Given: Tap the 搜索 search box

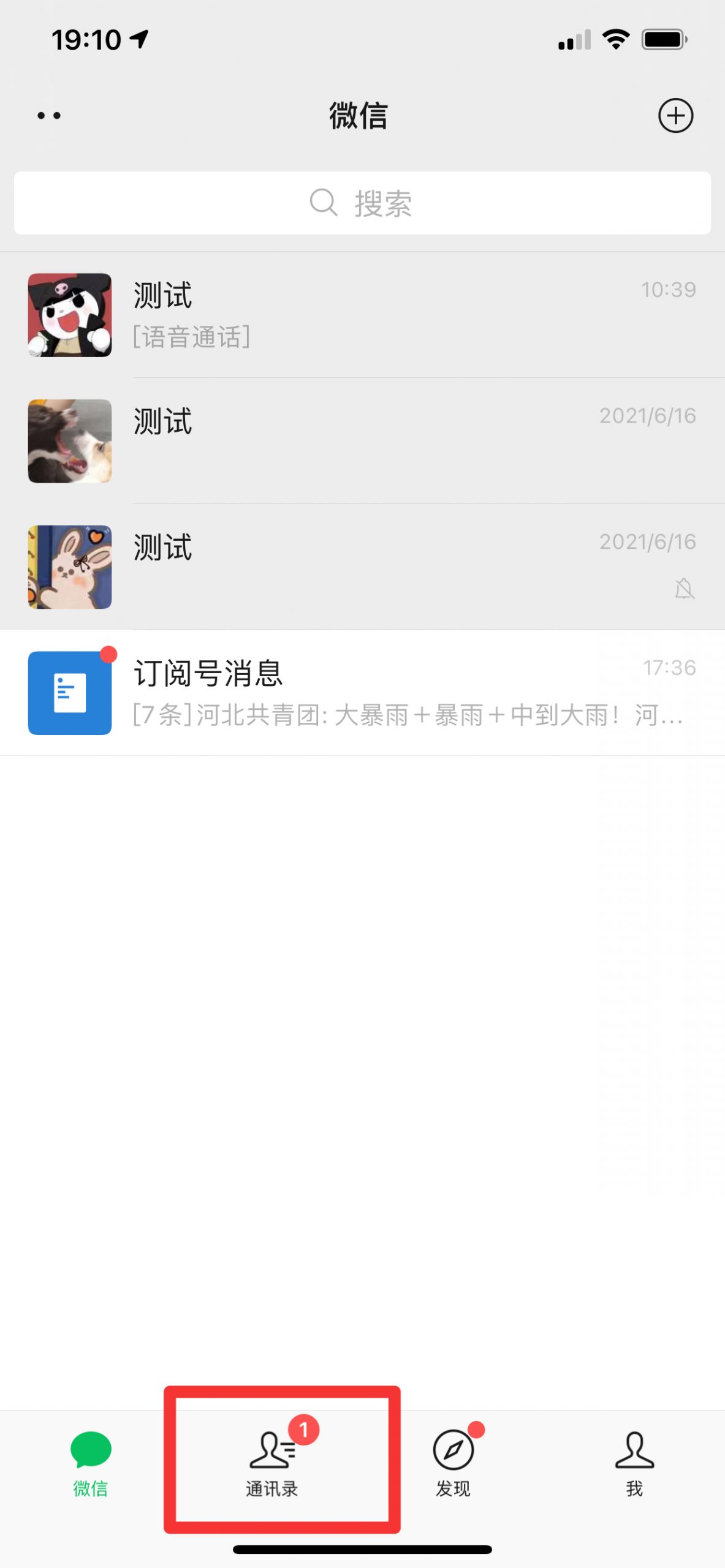Looking at the screenshot, I should pyautogui.click(x=362, y=203).
